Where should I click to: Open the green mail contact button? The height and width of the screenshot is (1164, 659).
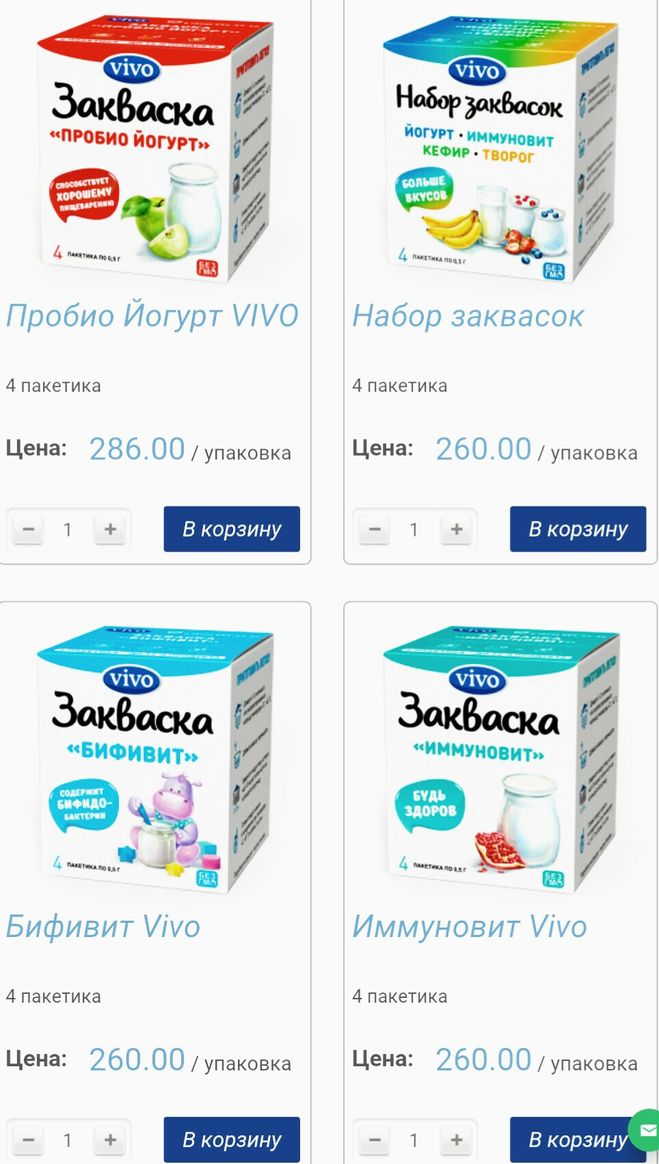click(x=646, y=1130)
